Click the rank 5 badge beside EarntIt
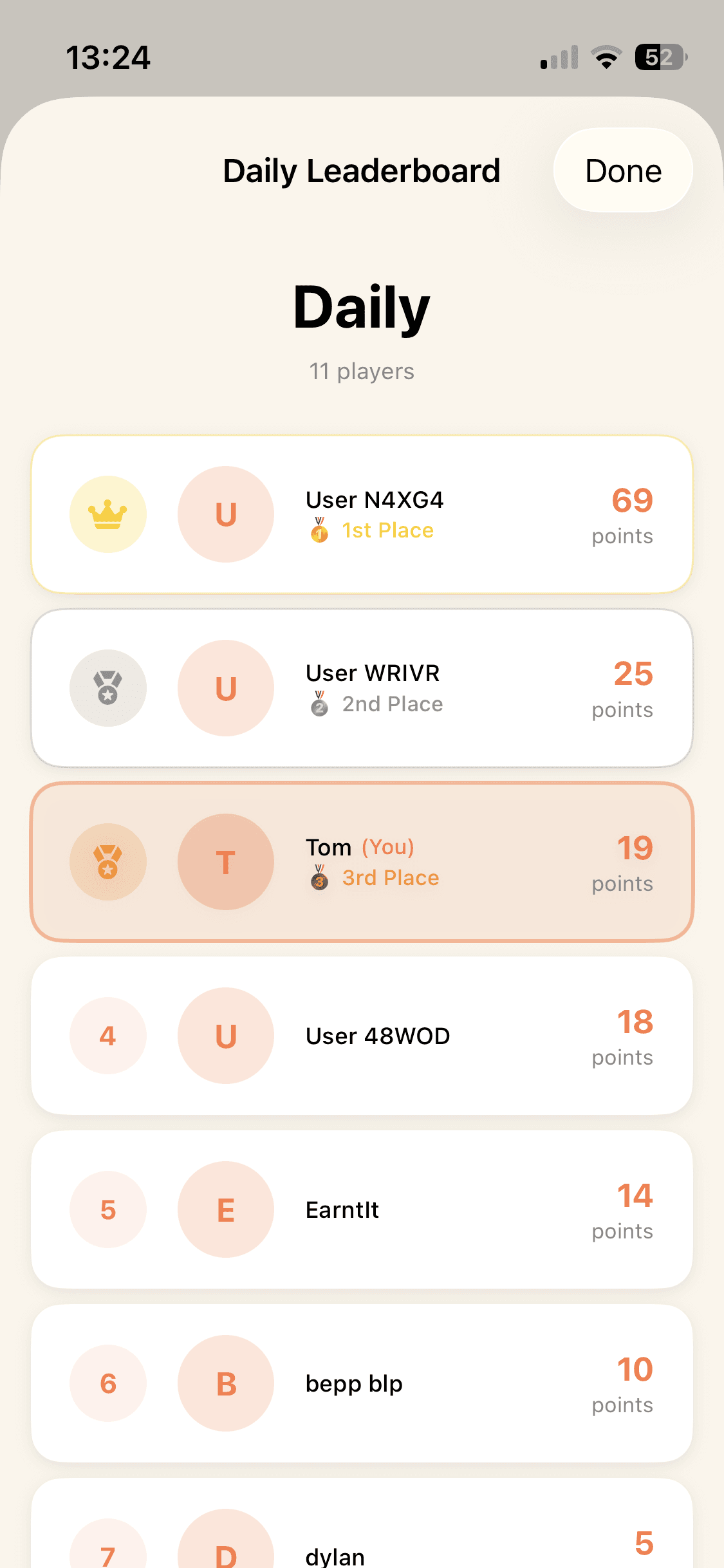Screen dimensions: 724x1568 point(107,1209)
